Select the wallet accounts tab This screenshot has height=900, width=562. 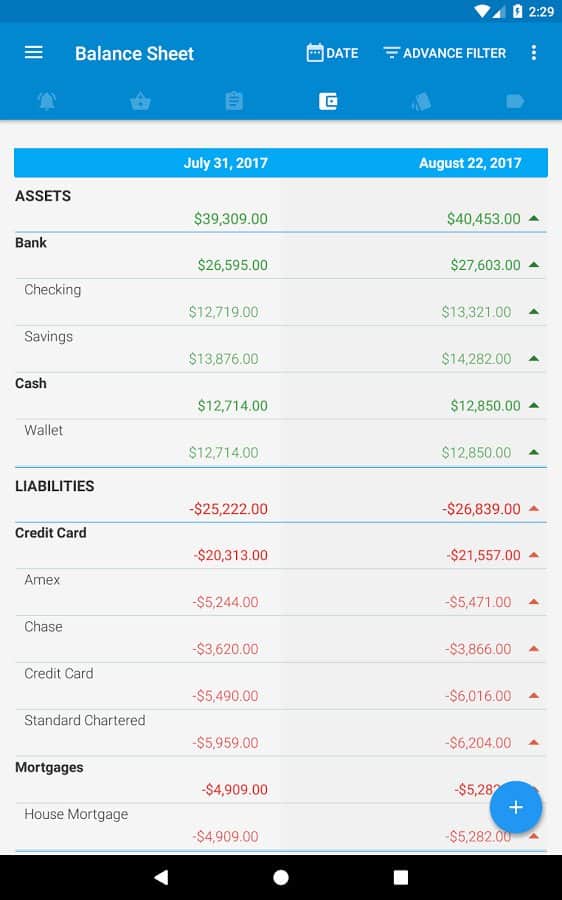coord(328,102)
